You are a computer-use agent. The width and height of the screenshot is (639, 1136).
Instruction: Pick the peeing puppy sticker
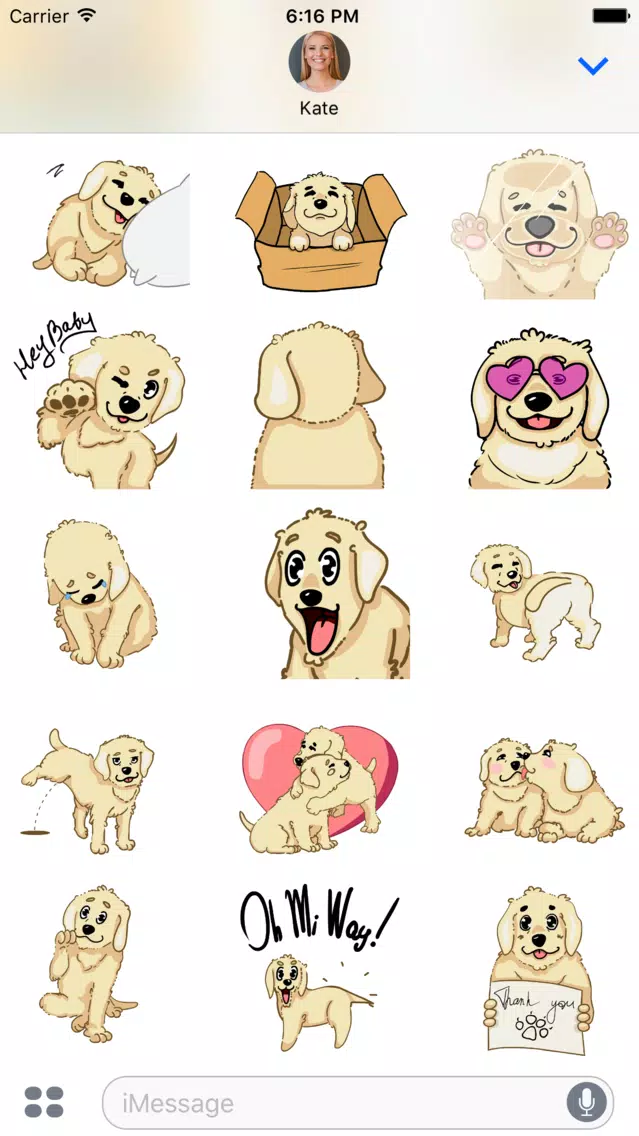tap(92, 788)
